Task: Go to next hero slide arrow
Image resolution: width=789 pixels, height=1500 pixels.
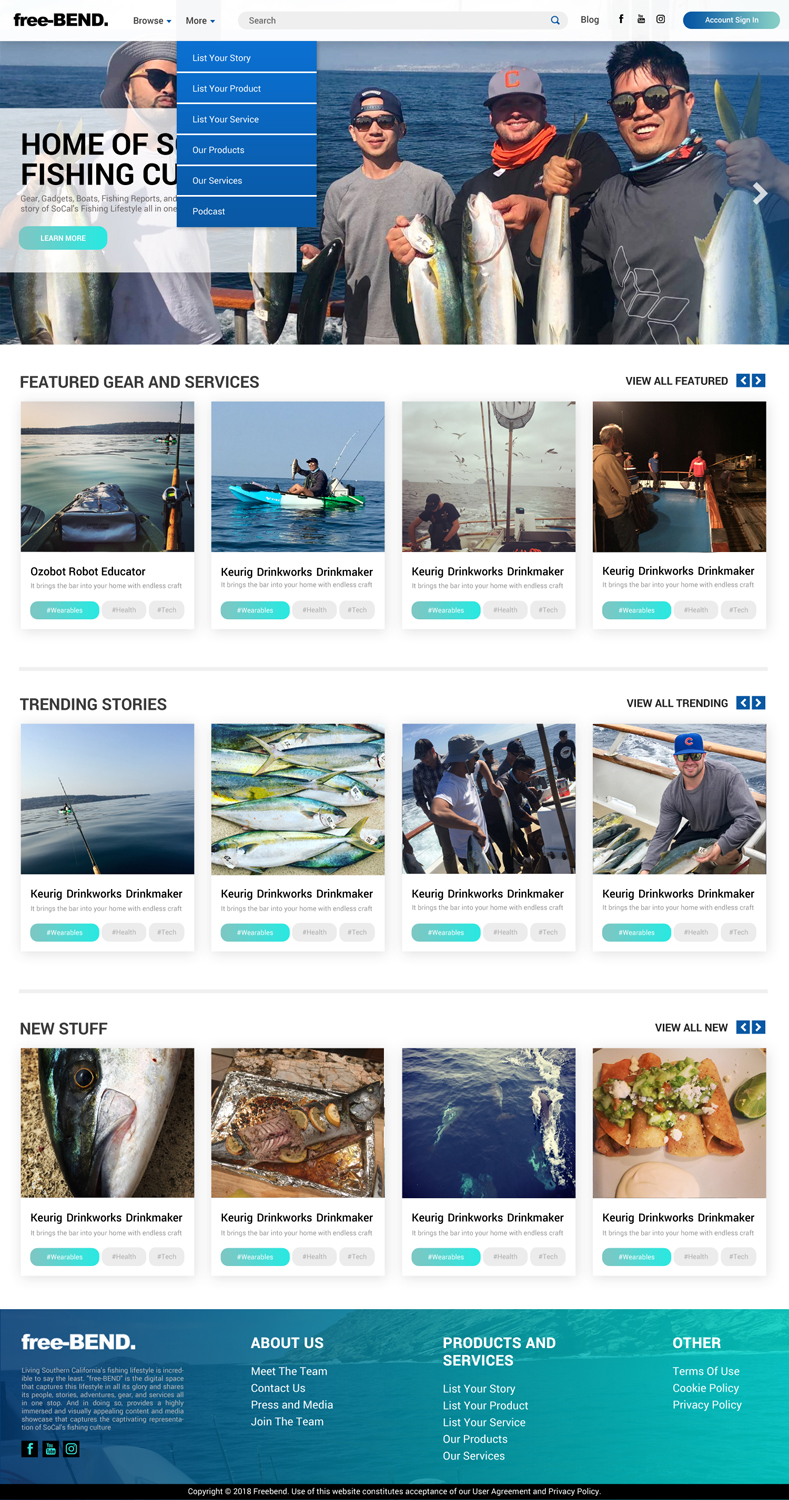Action: (x=760, y=194)
